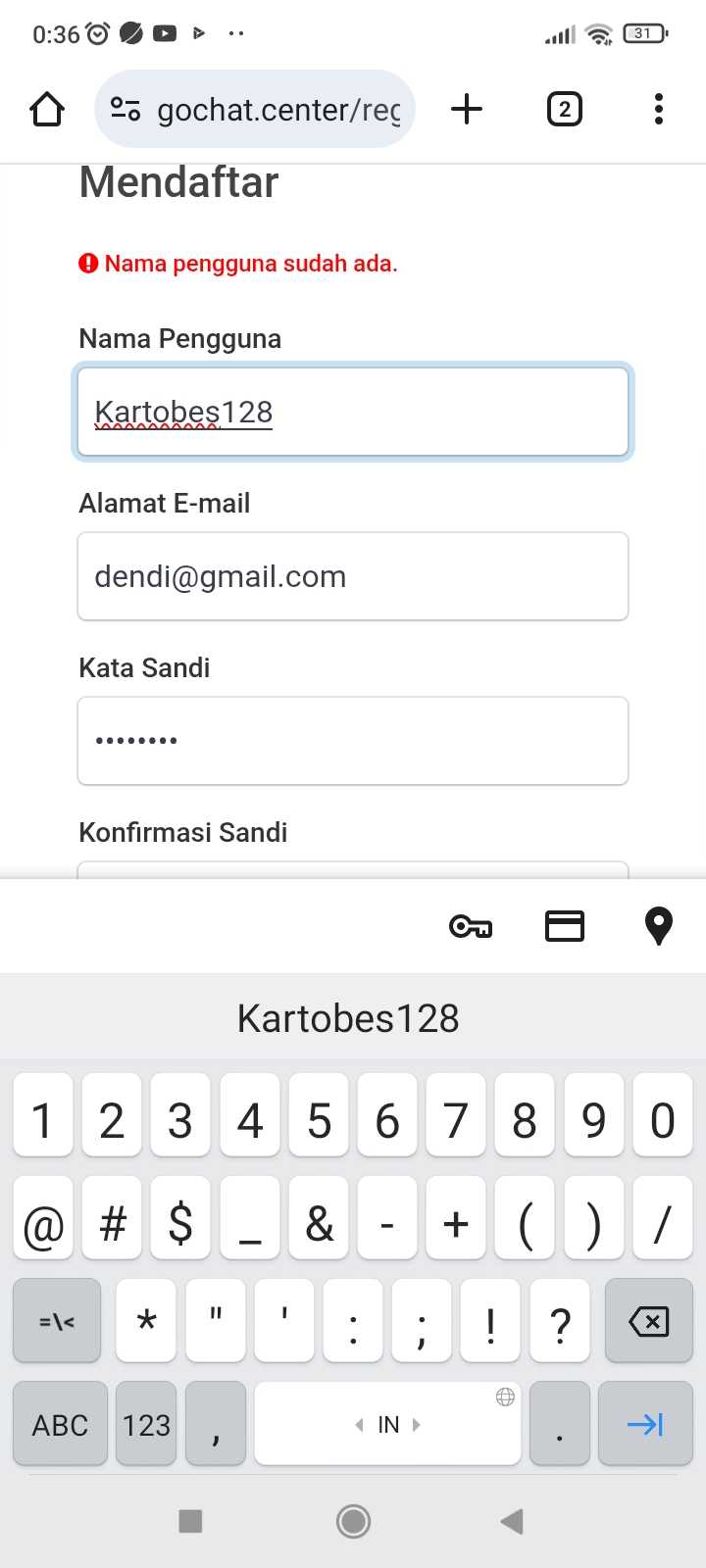Choose the Kartobes128 keyboard suggestion

348,1018
